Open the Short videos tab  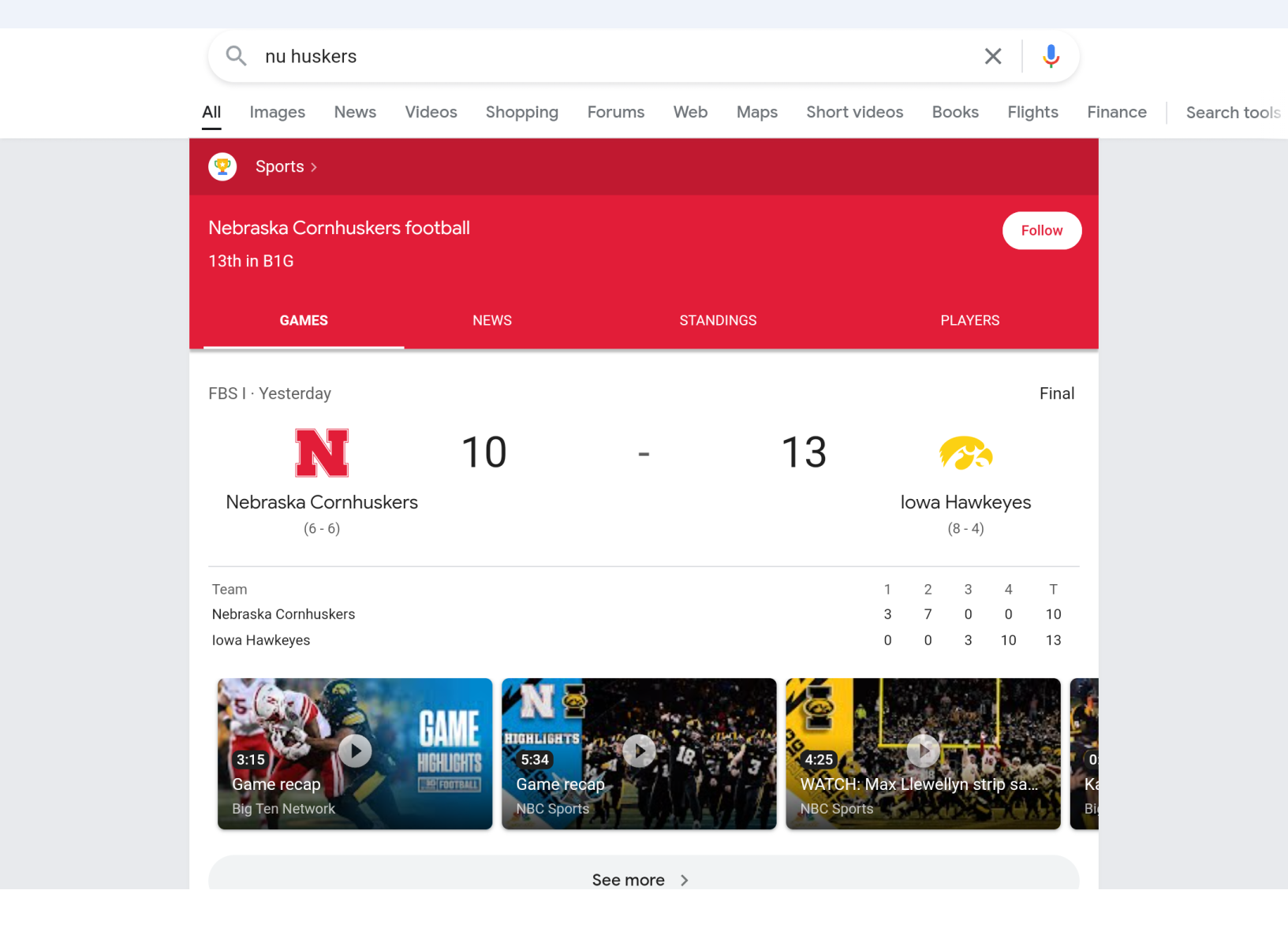(854, 112)
